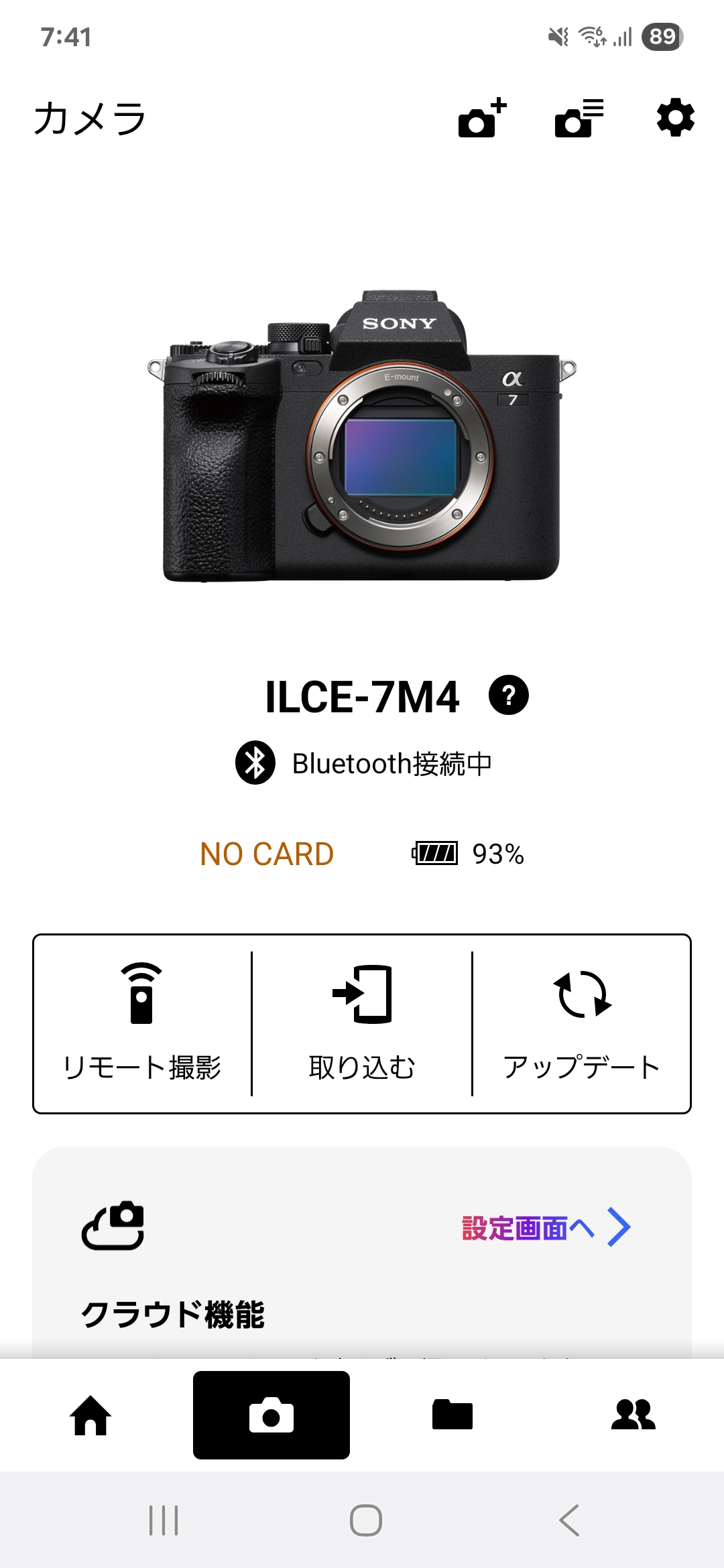The image size is (724, 1568).
Task: Open the community people tab
Action: pyautogui.click(x=633, y=1415)
